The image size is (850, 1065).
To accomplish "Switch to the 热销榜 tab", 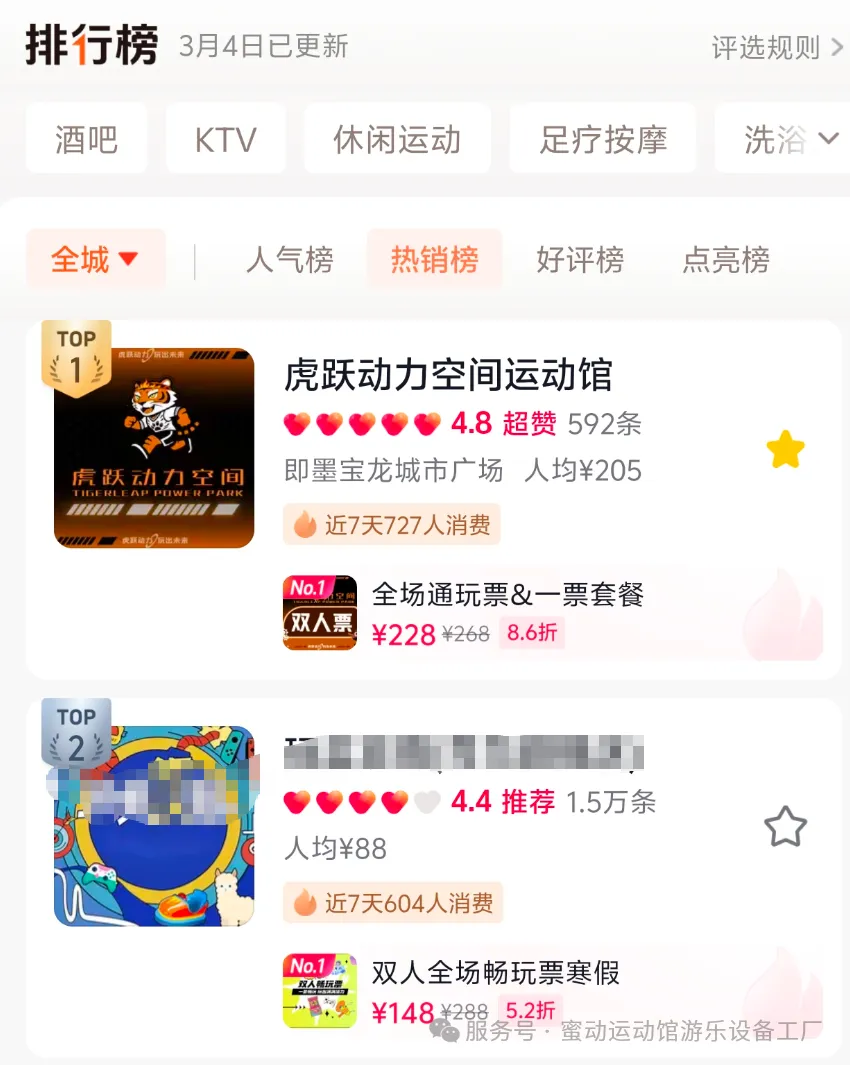I will pyautogui.click(x=434, y=260).
